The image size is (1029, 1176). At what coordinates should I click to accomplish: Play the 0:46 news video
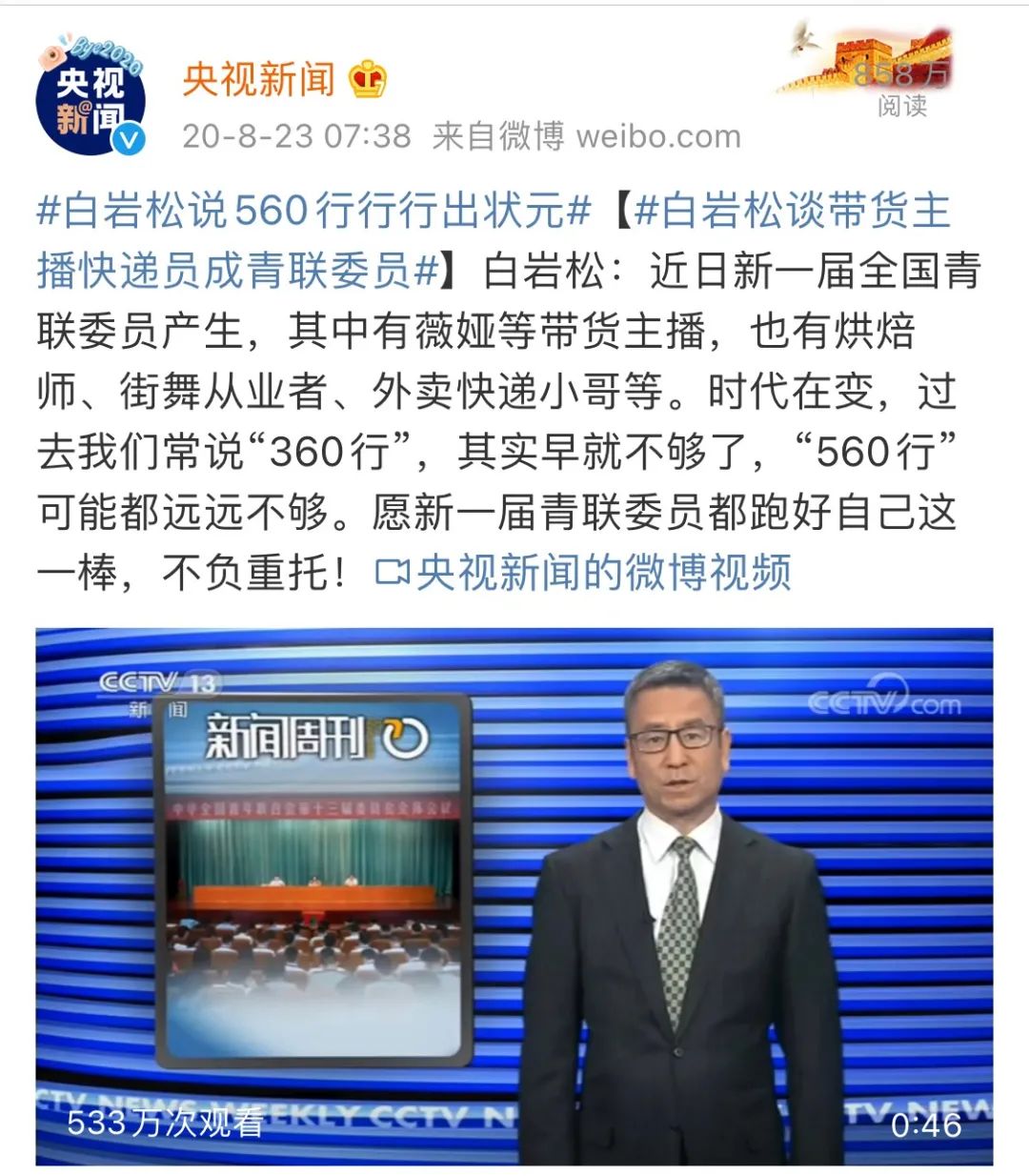pyautogui.click(x=514, y=896)
